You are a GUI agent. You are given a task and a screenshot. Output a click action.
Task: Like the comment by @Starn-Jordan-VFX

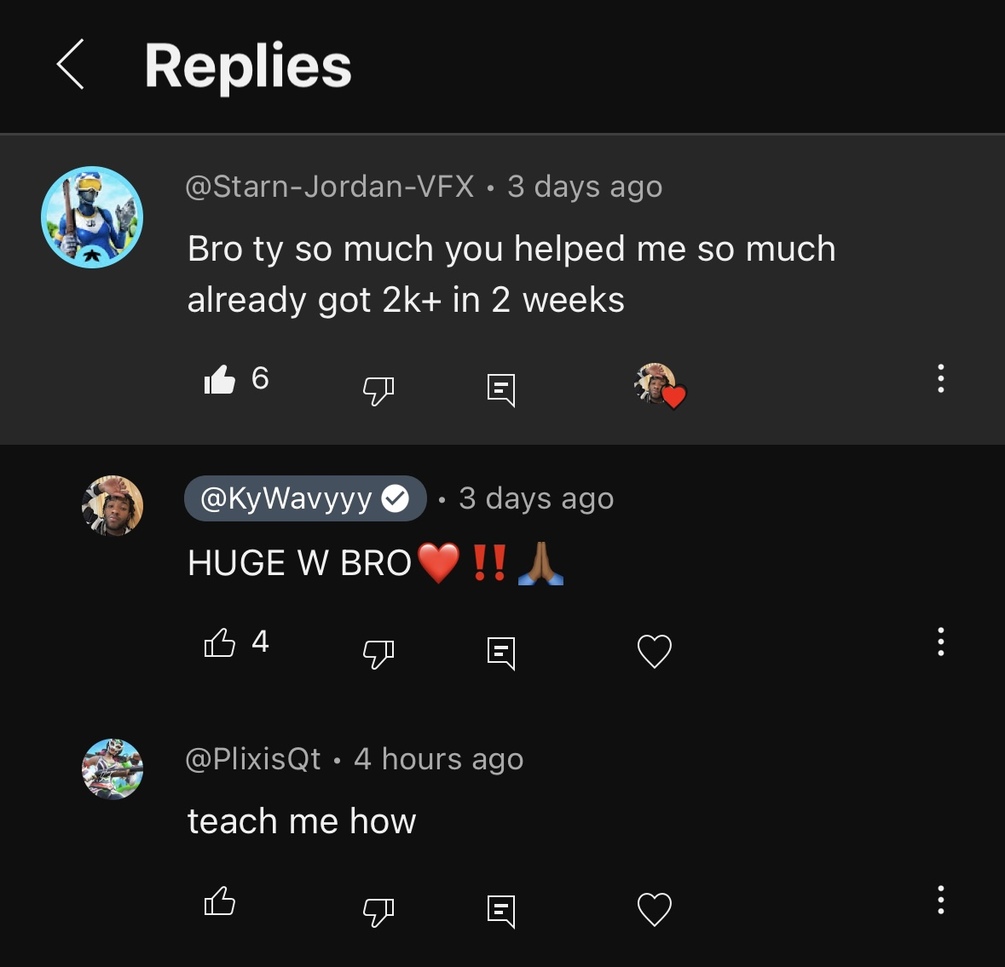tap(220, 380)
